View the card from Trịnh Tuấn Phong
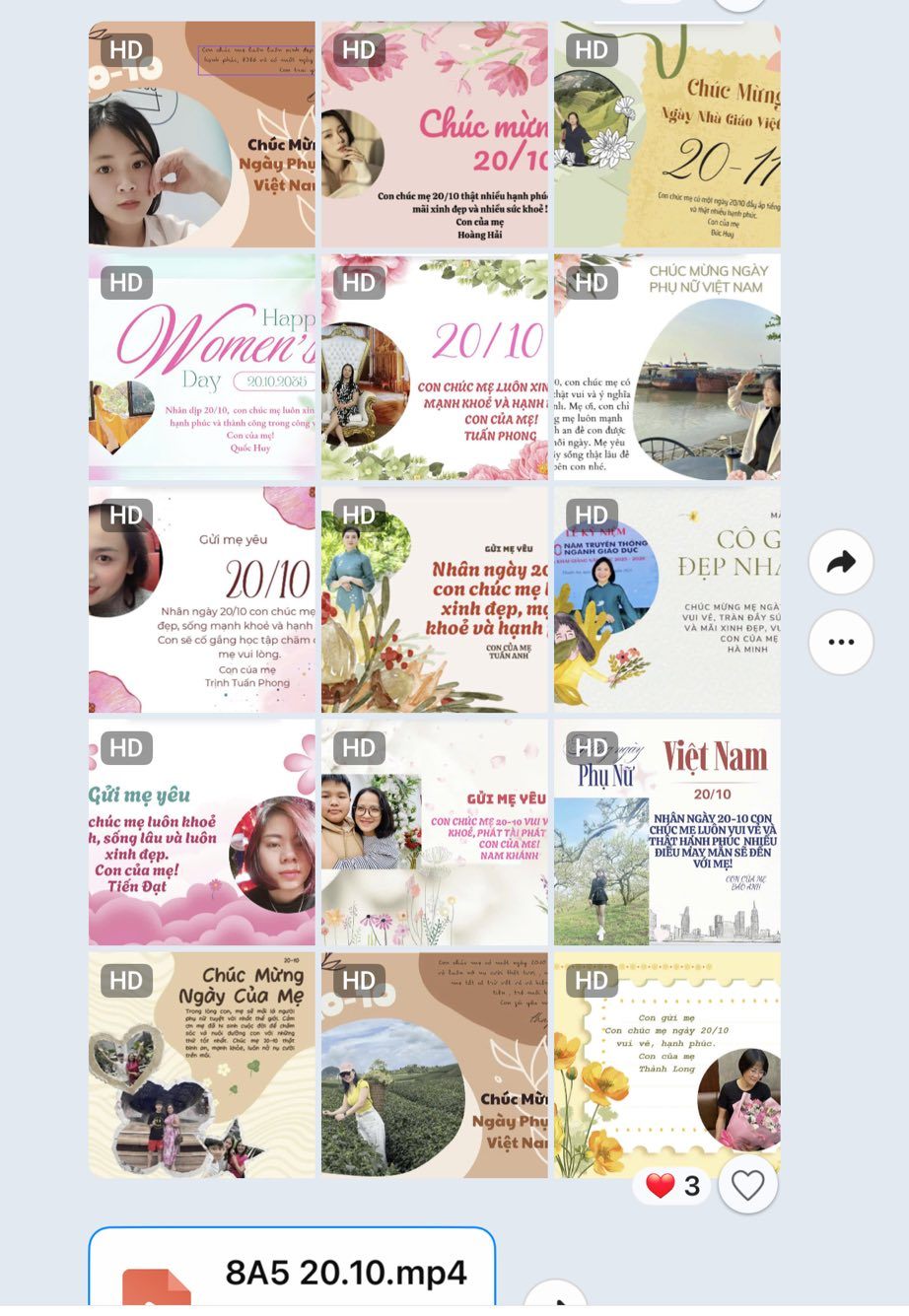Screen dimensions: 909x1316 [x=202, y=599]
